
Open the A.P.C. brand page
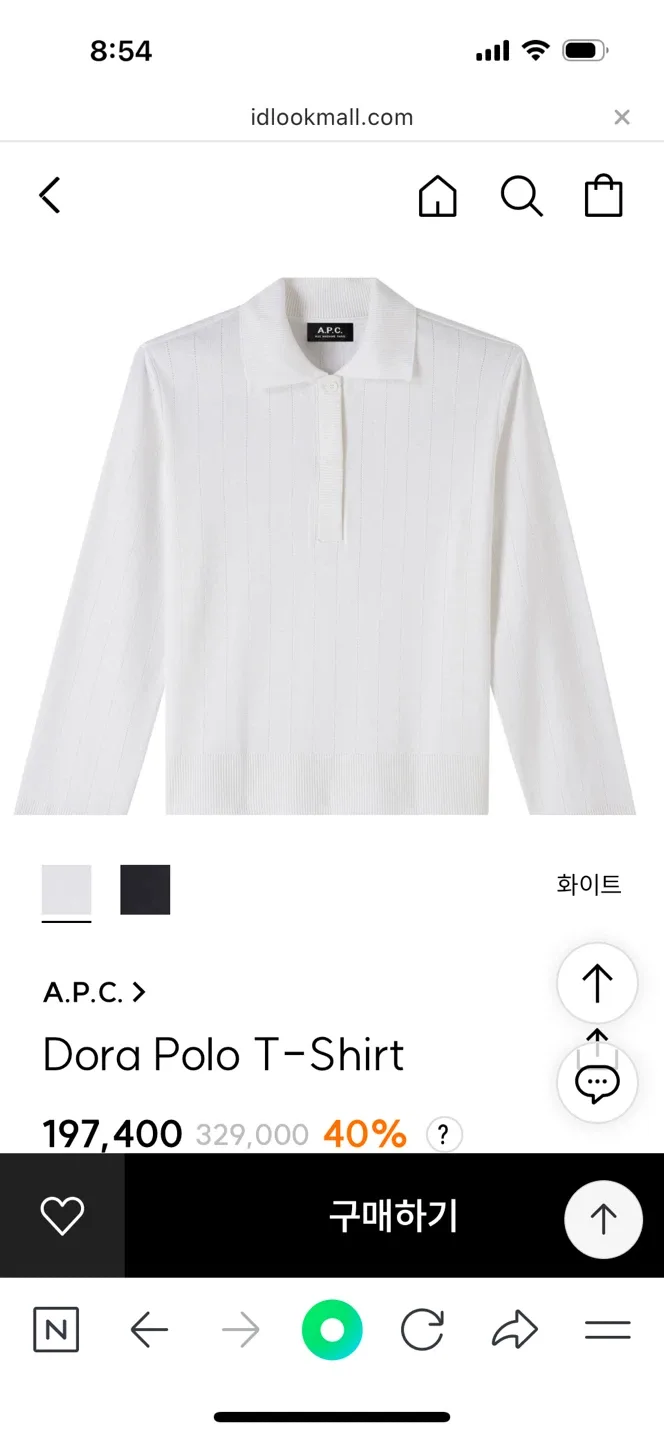point(94,992)
